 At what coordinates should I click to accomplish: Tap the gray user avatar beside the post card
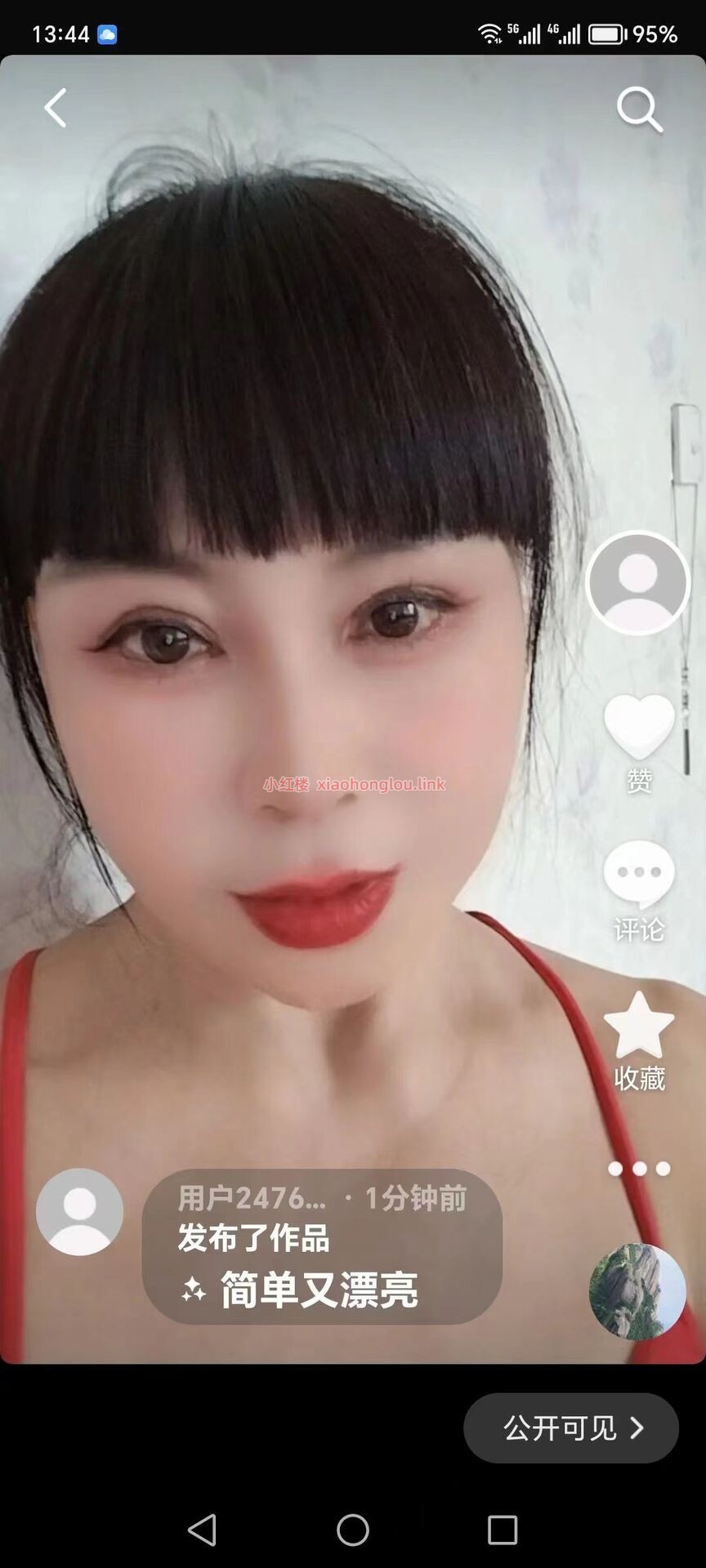[80, 1212]
